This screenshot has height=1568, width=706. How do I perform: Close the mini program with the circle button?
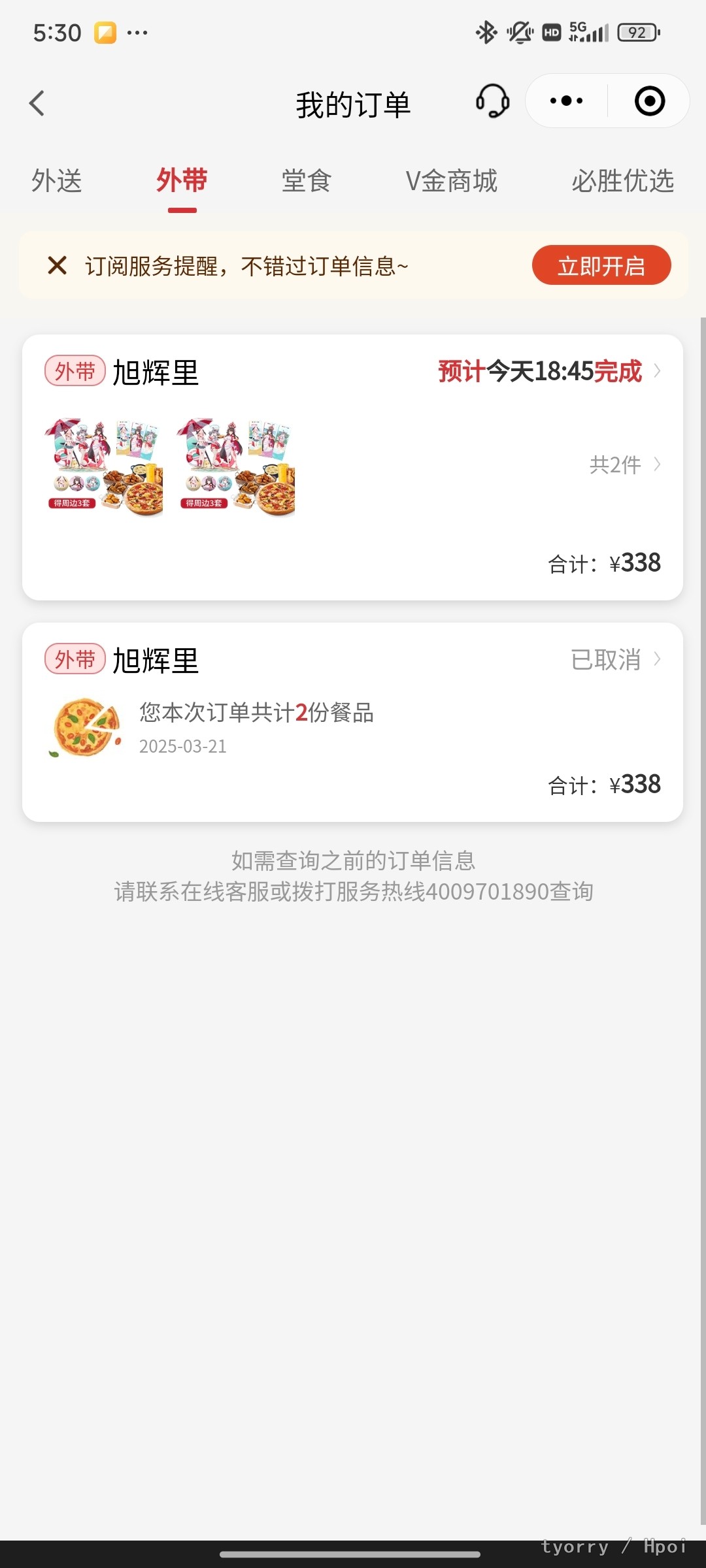650,101
